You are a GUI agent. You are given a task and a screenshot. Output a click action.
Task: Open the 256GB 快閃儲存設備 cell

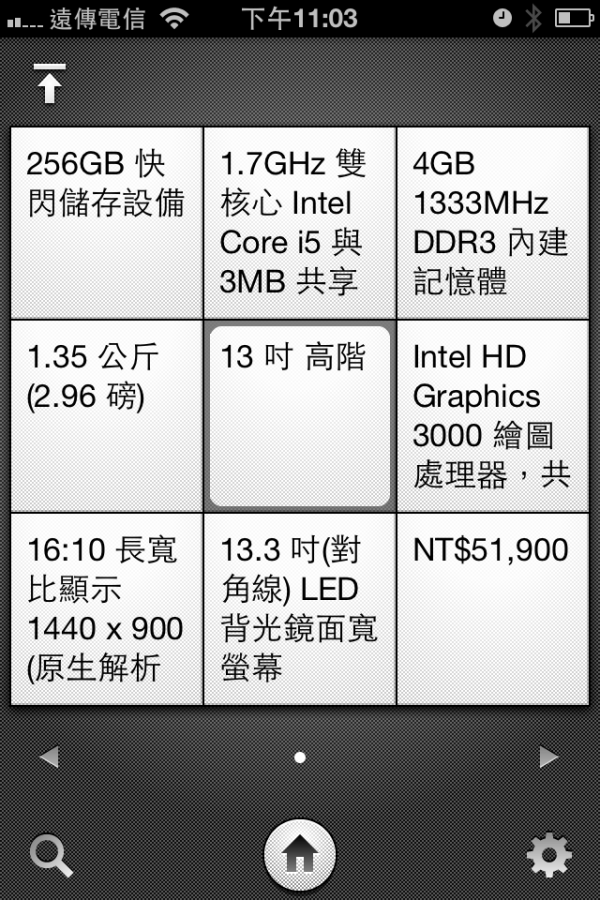[x=106, y=222]
